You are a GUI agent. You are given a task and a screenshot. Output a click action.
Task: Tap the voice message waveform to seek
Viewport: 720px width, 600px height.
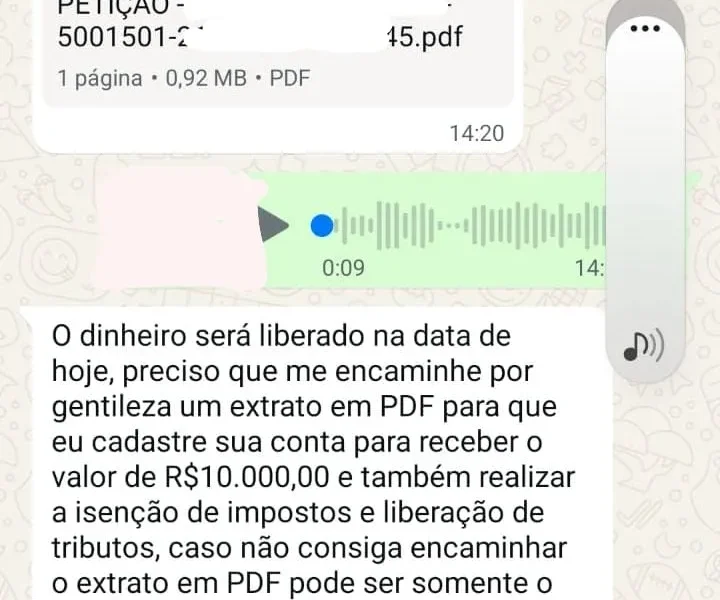(470, 225)
